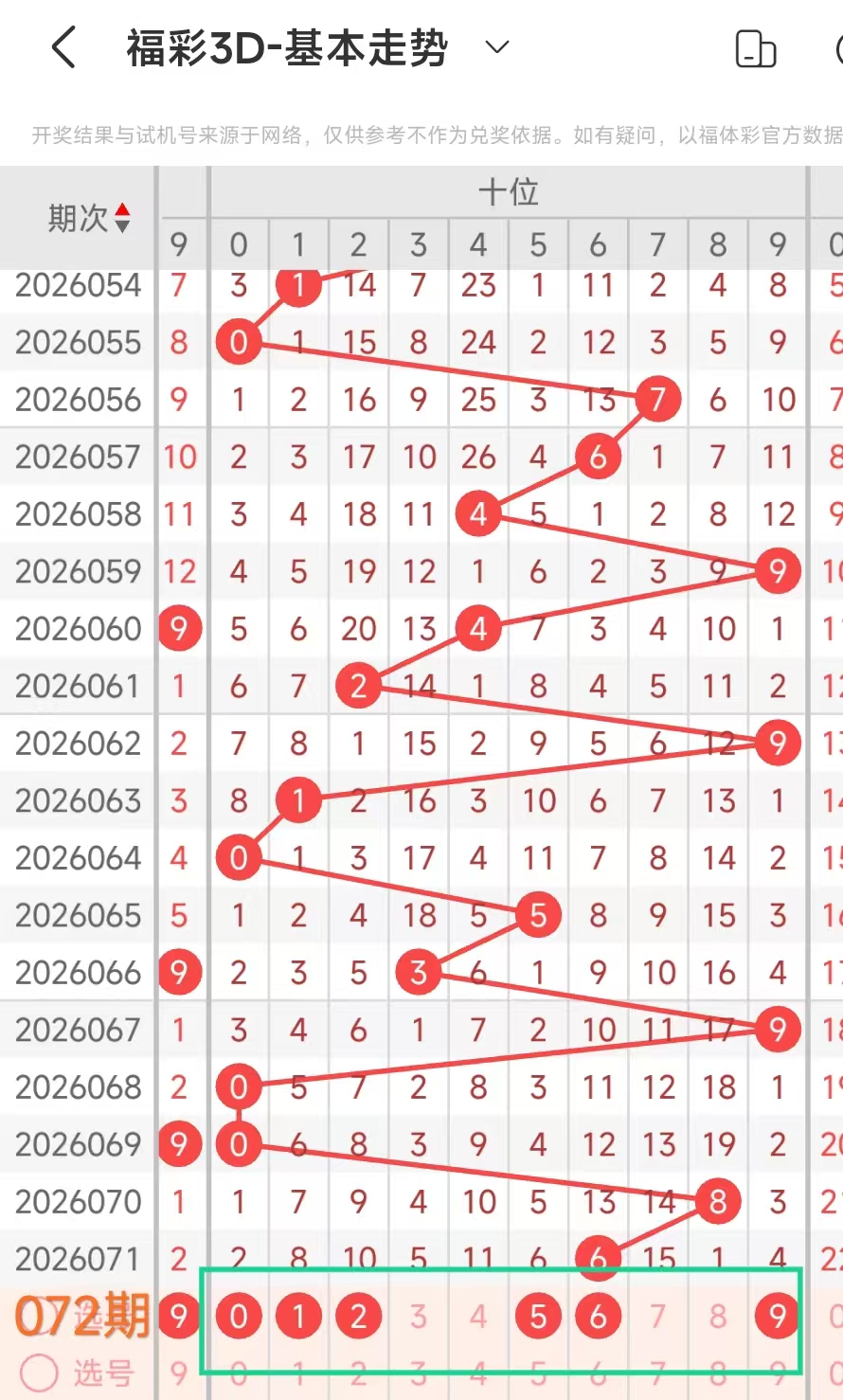This screenshot has height=1400, width=843.
Task: Deselect highlighted tens digit 5 in pick row
Action: tap(538, 1316)
